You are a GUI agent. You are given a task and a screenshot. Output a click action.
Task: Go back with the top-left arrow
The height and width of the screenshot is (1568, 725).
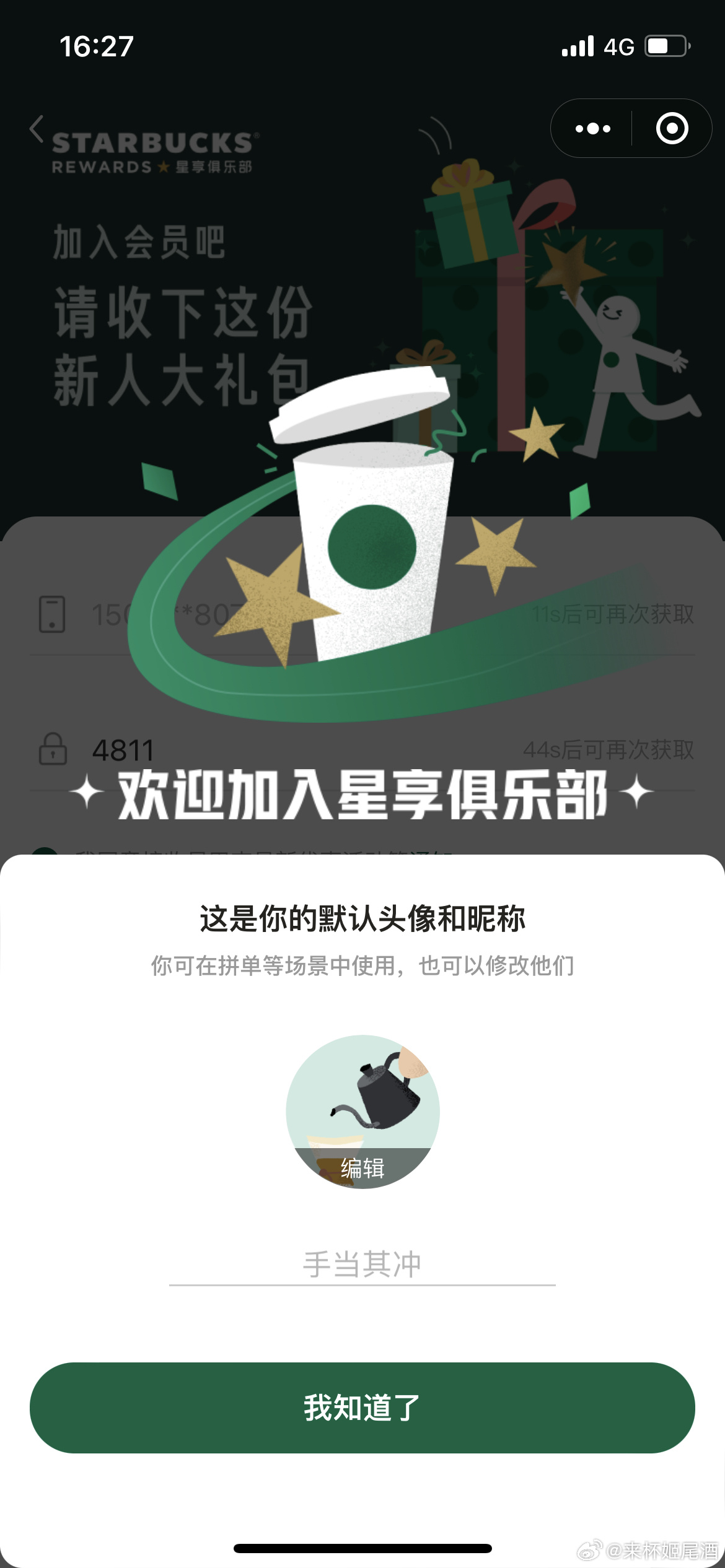tap(37, 129)
